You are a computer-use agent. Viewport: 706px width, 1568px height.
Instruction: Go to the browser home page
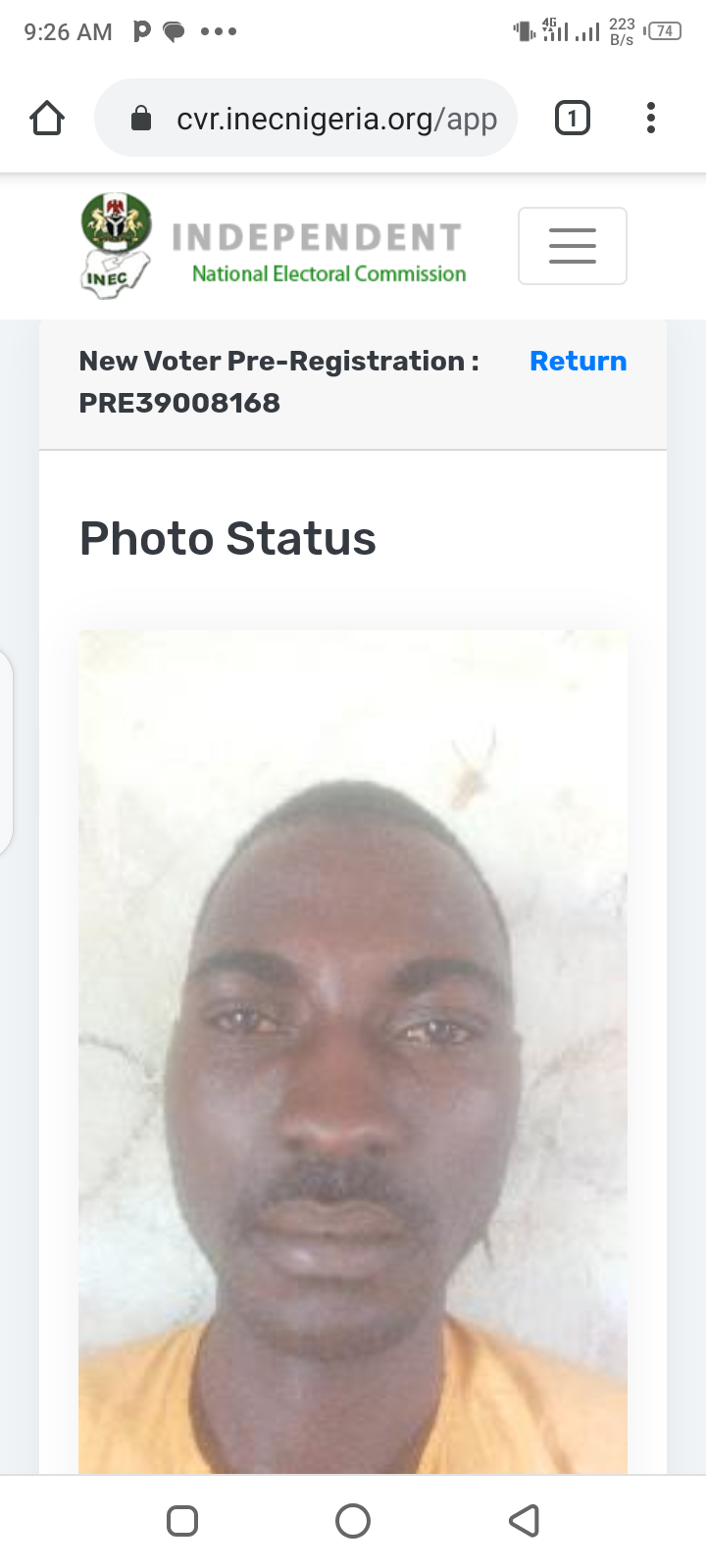47,119
